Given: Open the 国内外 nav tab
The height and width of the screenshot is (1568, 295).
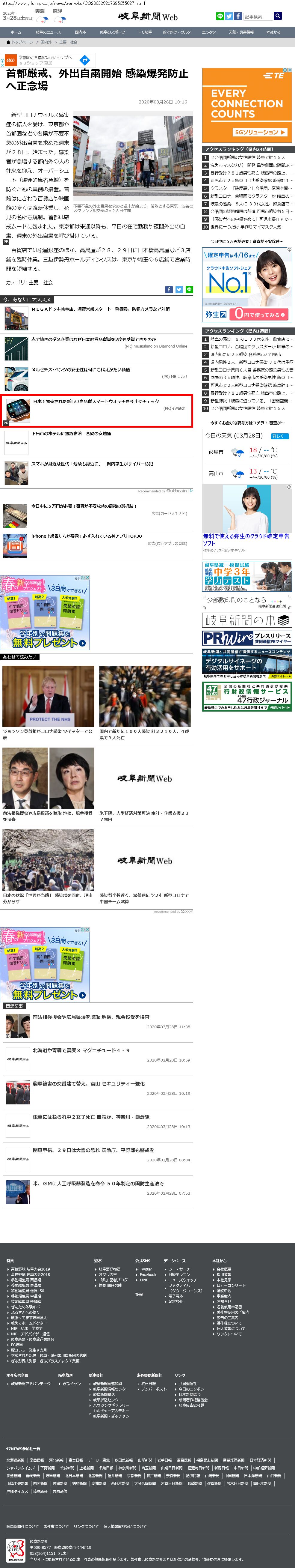Looking at the screenshot, I should (x=80, y=32).
